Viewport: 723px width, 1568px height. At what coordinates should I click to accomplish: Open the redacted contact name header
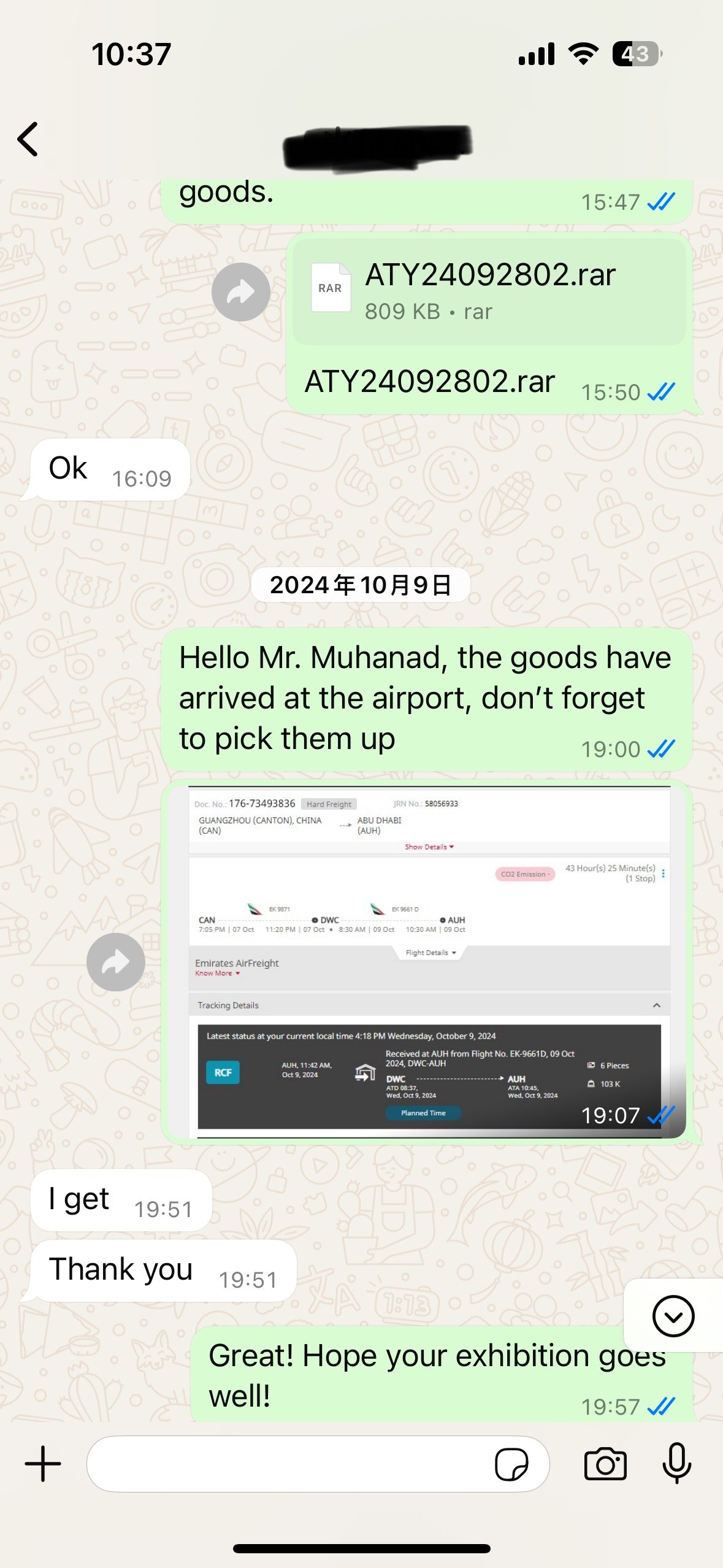pyautogui.click(x=377, y=146)
